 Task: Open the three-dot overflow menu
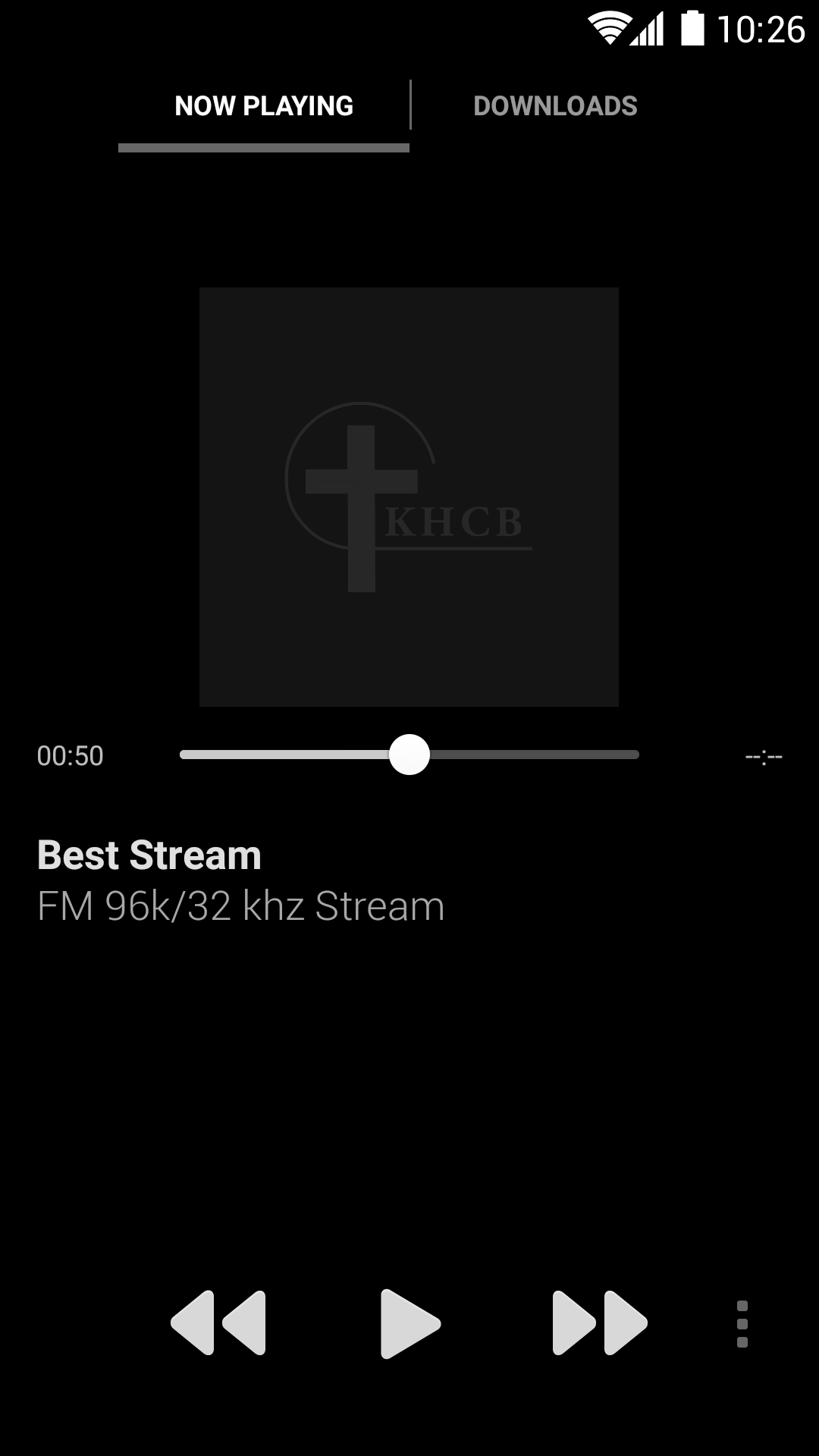point(742,1324)
